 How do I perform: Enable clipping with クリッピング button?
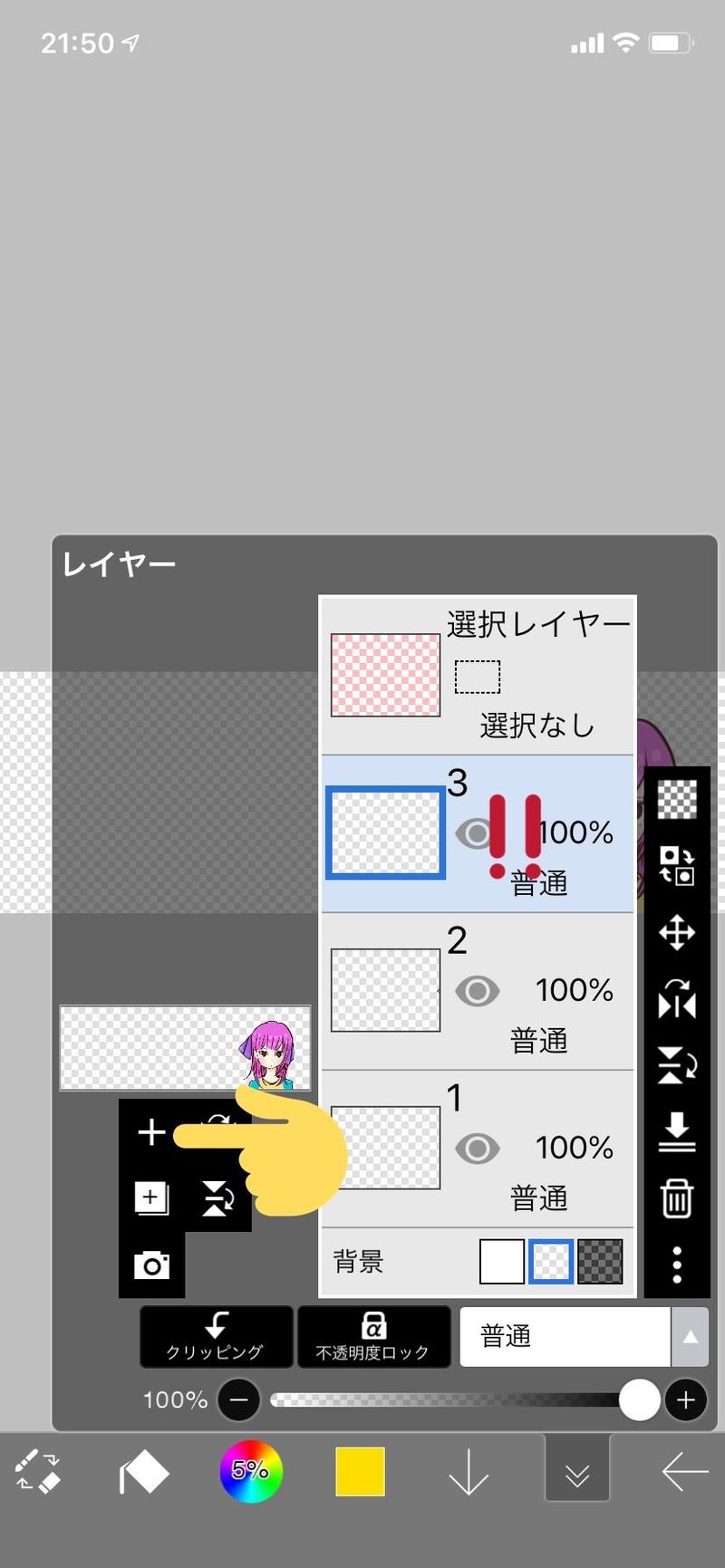[x=216, y=1336]
